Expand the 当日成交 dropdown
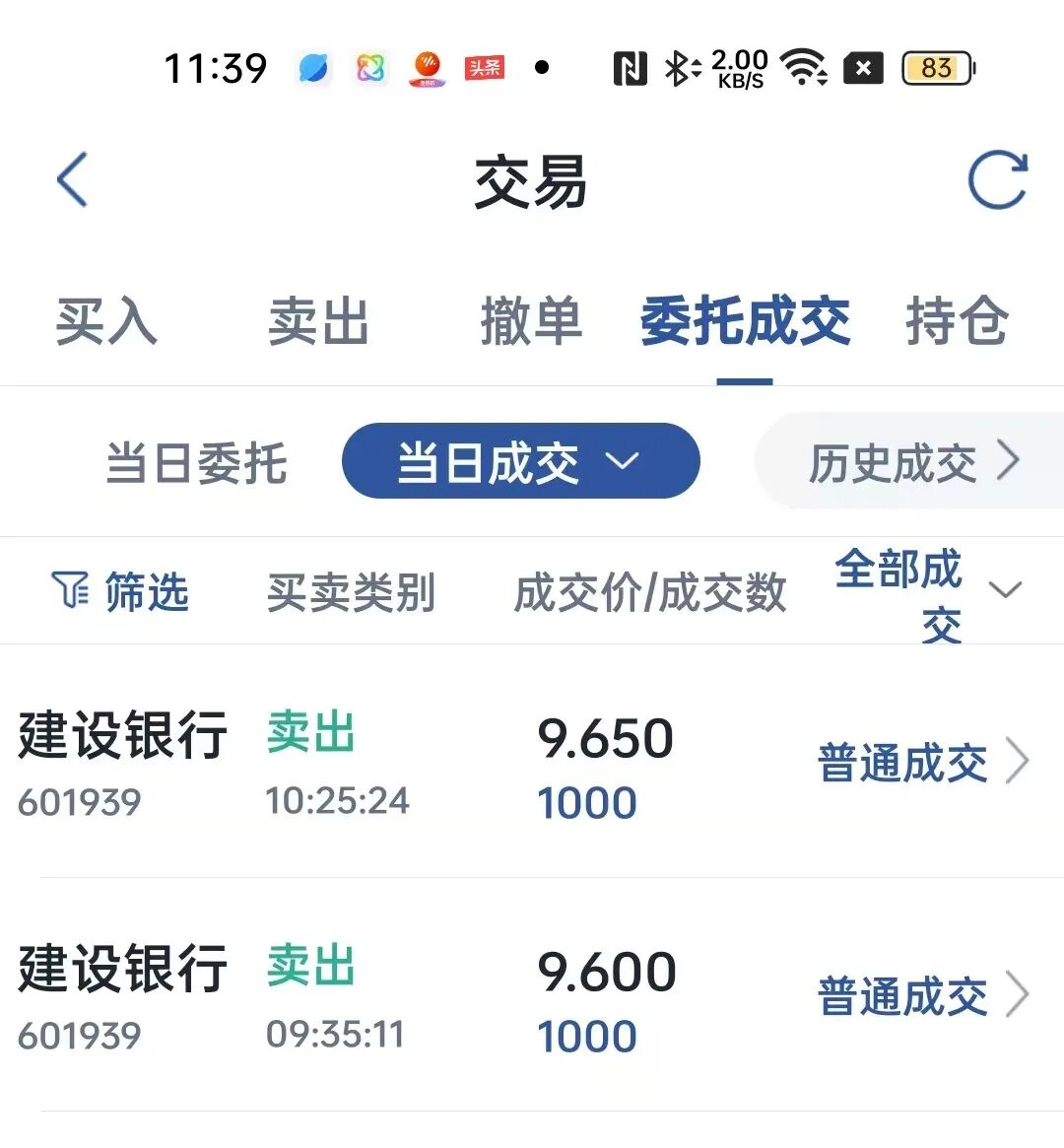Viewport: 1064px width, 1148px height. (520, 461)
